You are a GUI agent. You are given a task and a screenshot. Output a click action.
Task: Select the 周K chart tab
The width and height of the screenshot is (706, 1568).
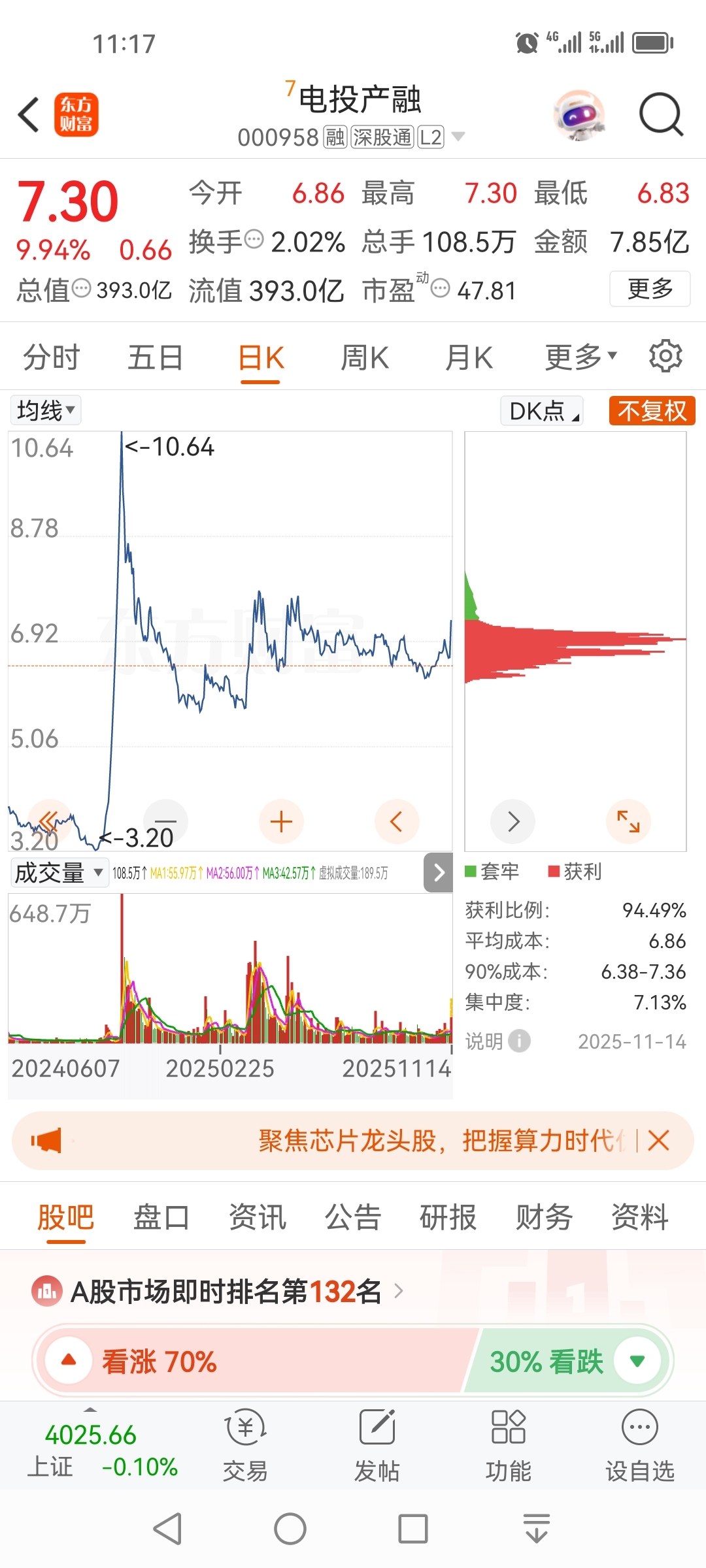[x=365, y=358]
